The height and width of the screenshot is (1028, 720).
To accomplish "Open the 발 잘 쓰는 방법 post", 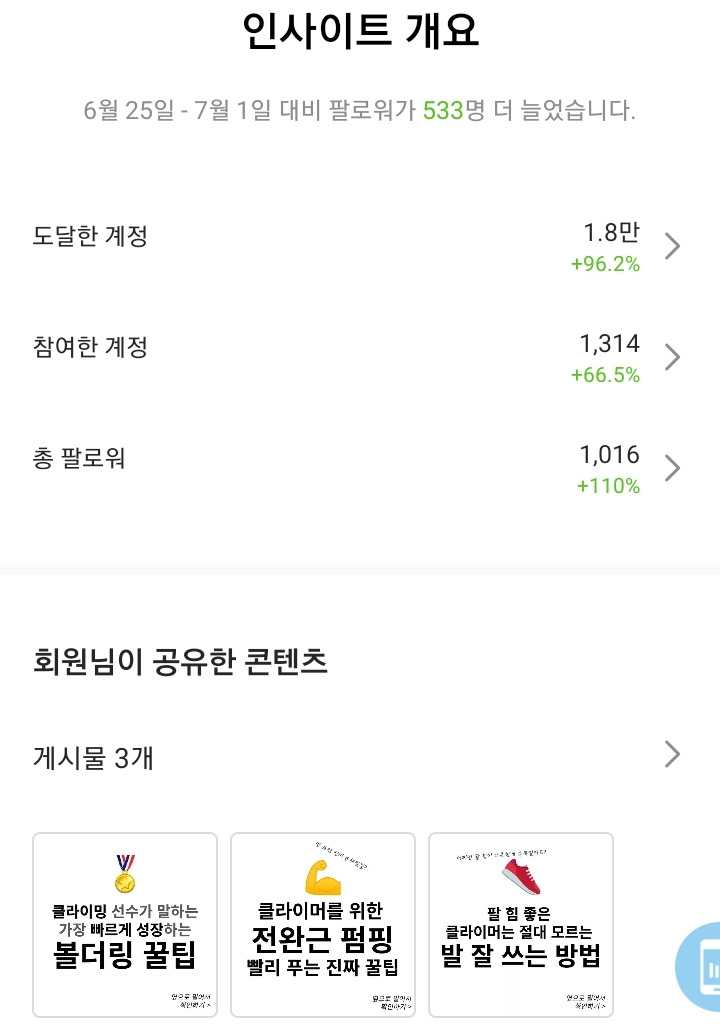I will click(521, 924).
